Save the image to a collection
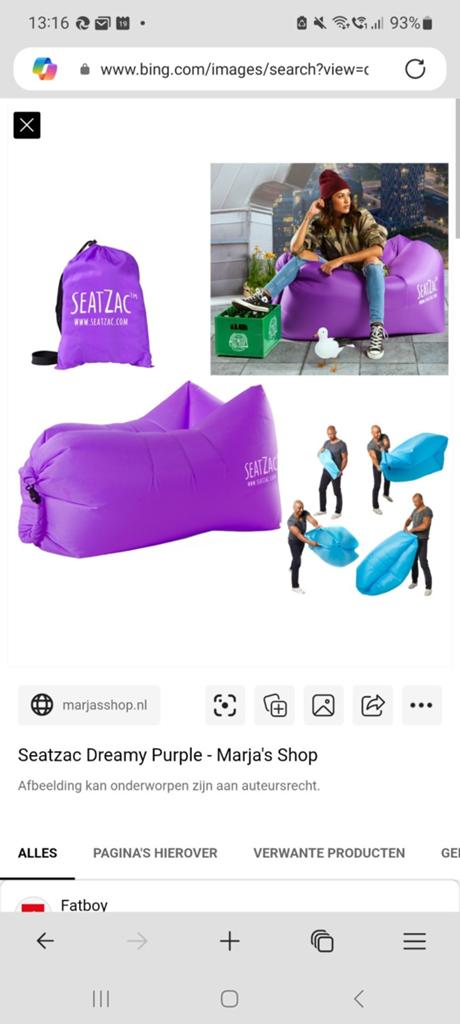Image resolution: width=460 pixels, height=1024 pixels. (x=274, y=705)
